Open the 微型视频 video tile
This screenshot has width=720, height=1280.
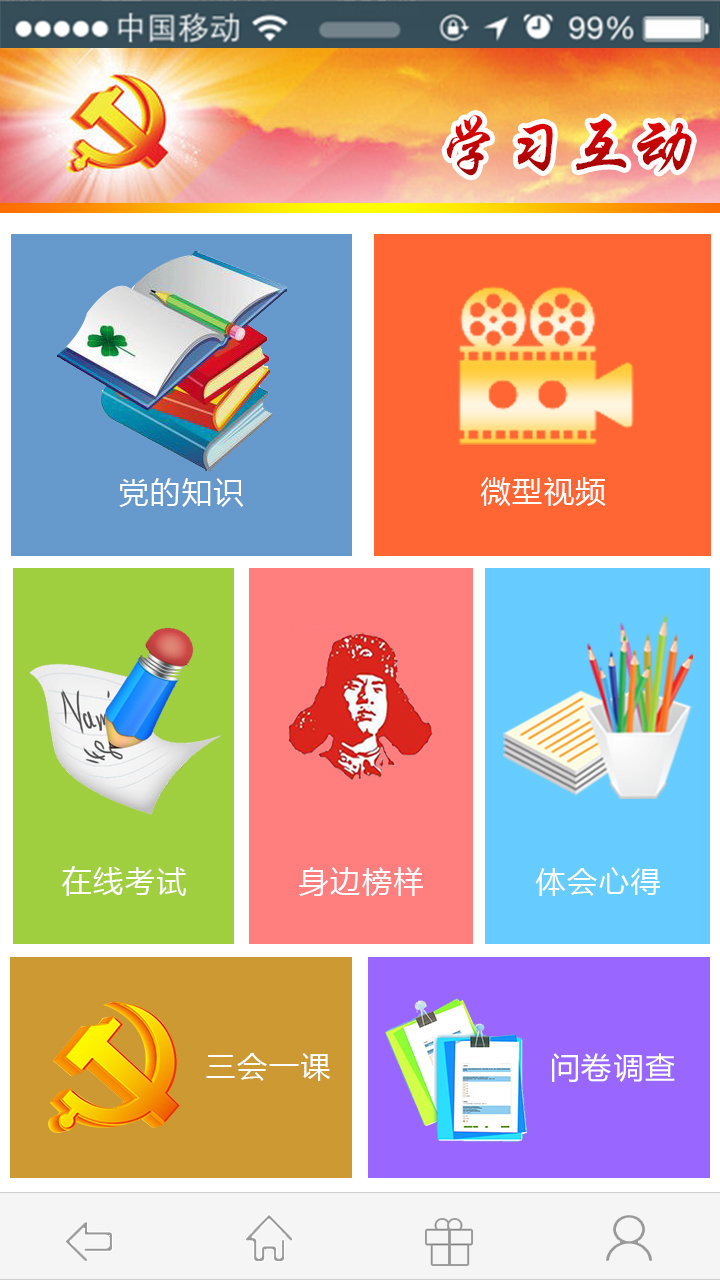tap(542, 395)
